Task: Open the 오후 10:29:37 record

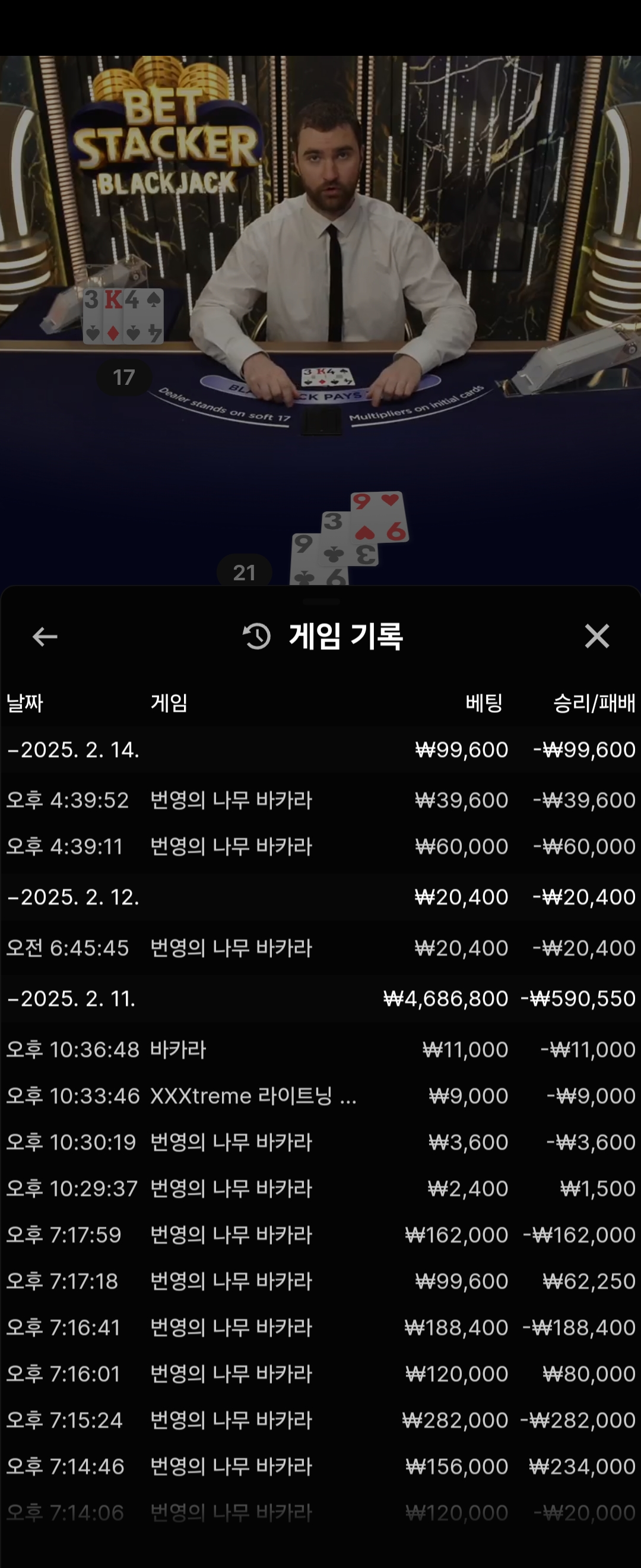Action: pos(320,1188)
